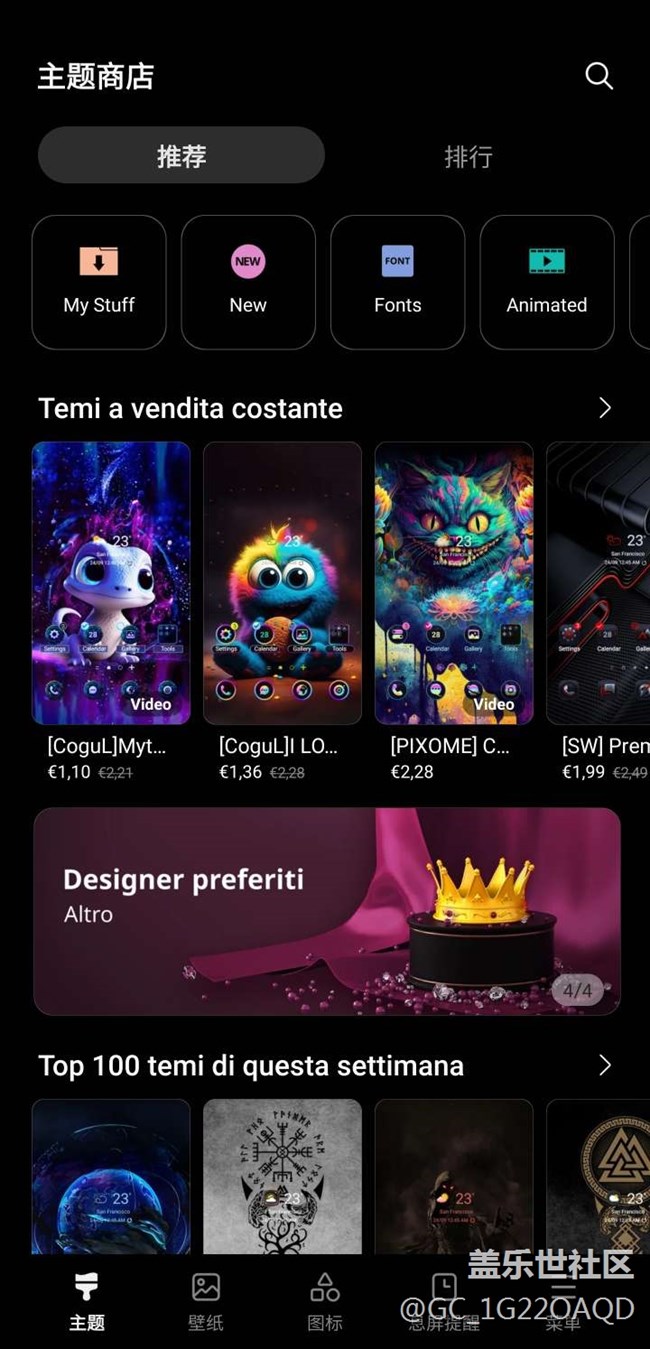Viewport: 650px width, 1349px height.
Task: Open My Stuff
Action: pos(99,282)
